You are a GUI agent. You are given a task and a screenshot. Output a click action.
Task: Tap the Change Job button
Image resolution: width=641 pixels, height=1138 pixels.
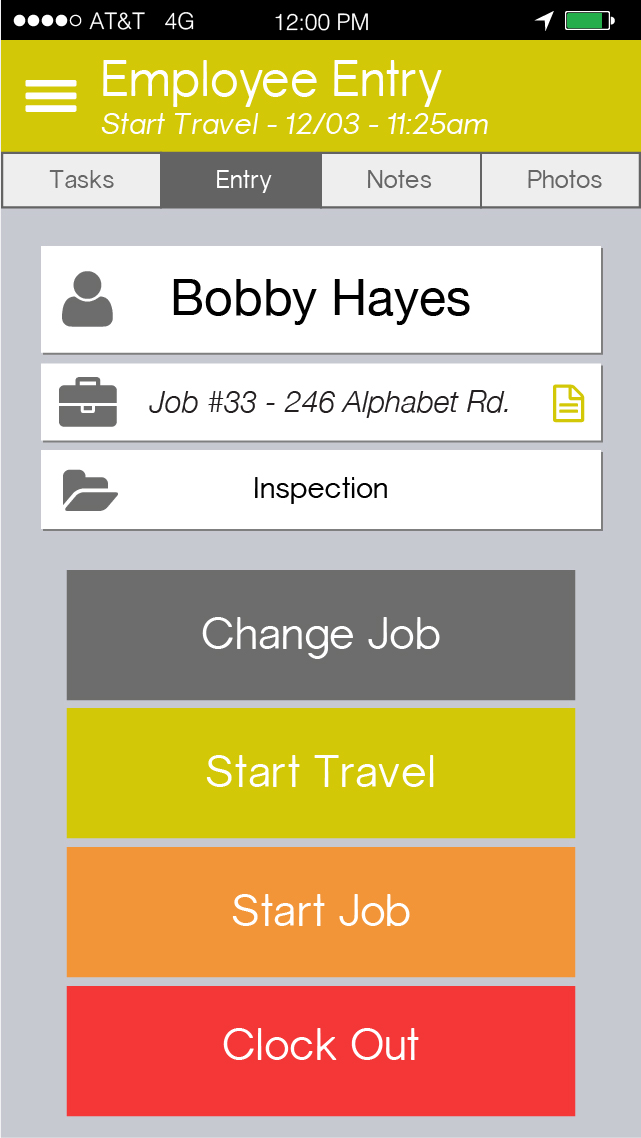coord(321,634)
